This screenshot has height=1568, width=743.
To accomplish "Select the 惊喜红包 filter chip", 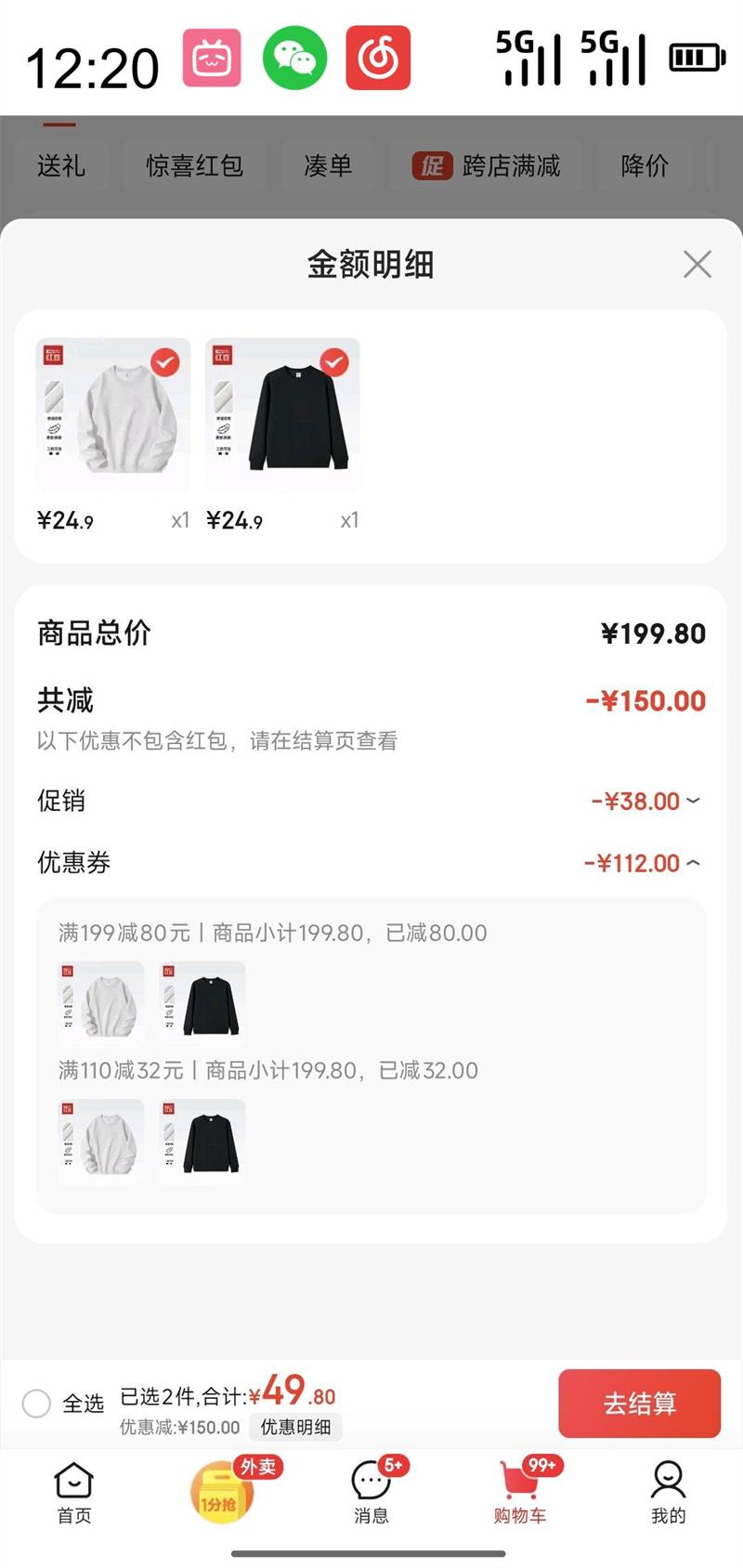I will [x=194, y=166].
